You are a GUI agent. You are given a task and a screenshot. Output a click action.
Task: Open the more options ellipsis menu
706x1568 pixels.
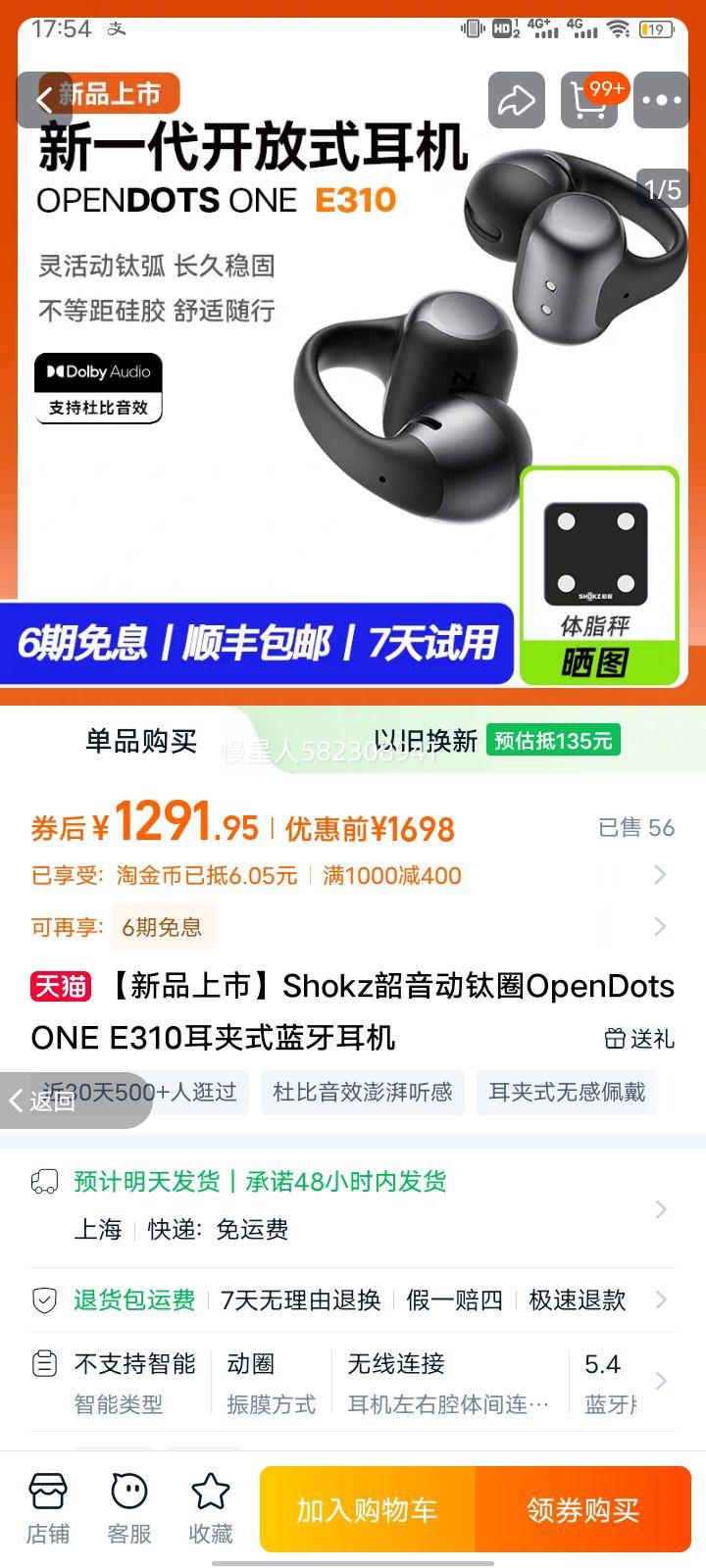pos(662,100)
